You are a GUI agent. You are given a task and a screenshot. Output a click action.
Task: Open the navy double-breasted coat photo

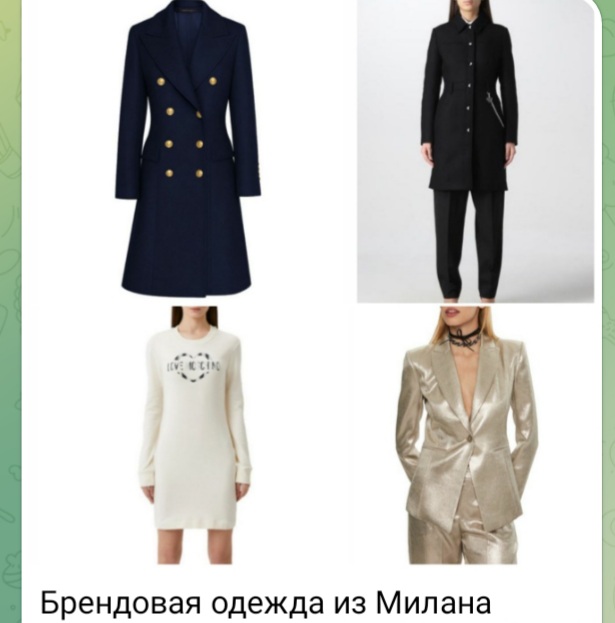click(x=188, y=150)
